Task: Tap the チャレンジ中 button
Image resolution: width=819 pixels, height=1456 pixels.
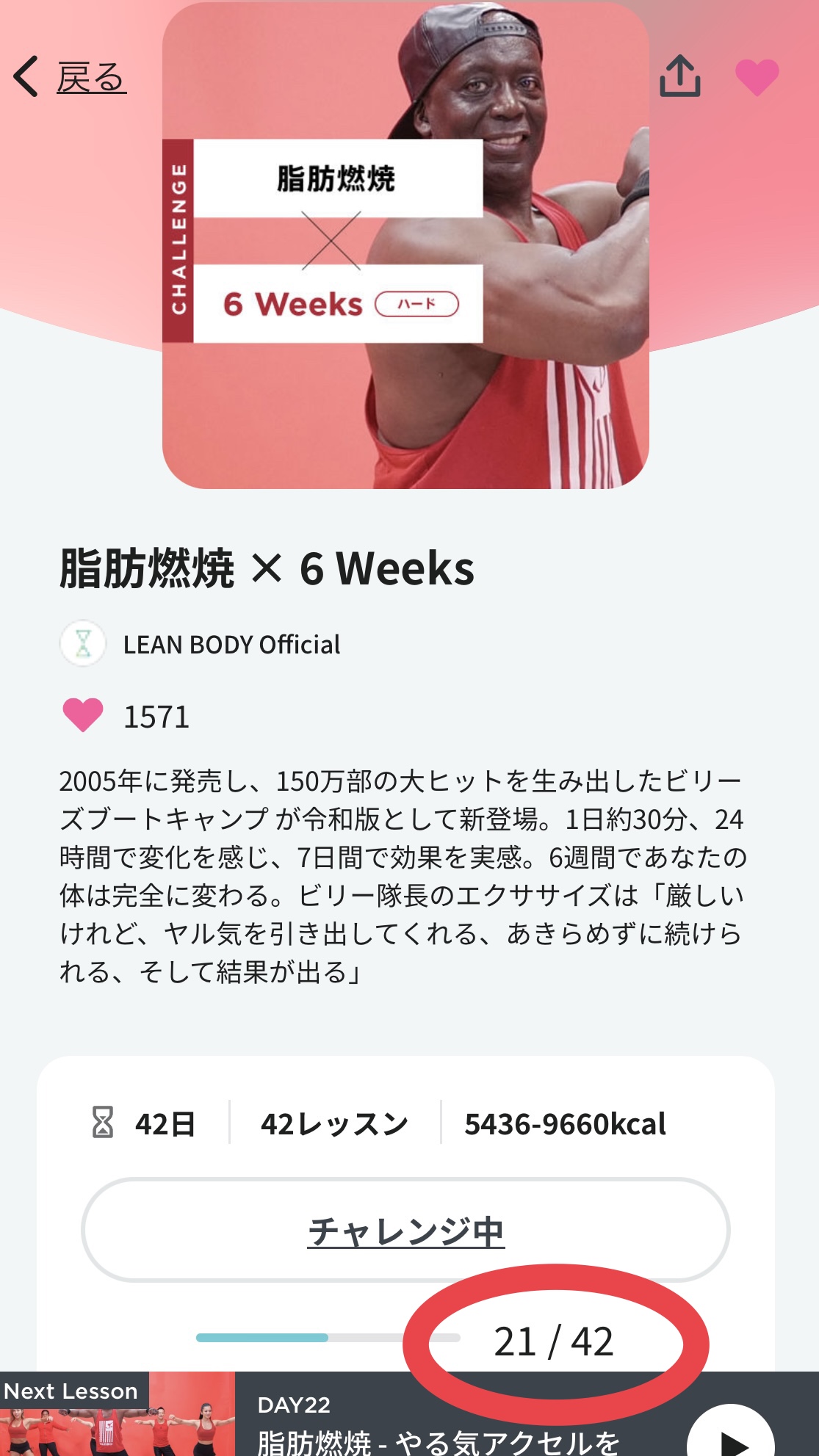Action: tap(405, 1230)
